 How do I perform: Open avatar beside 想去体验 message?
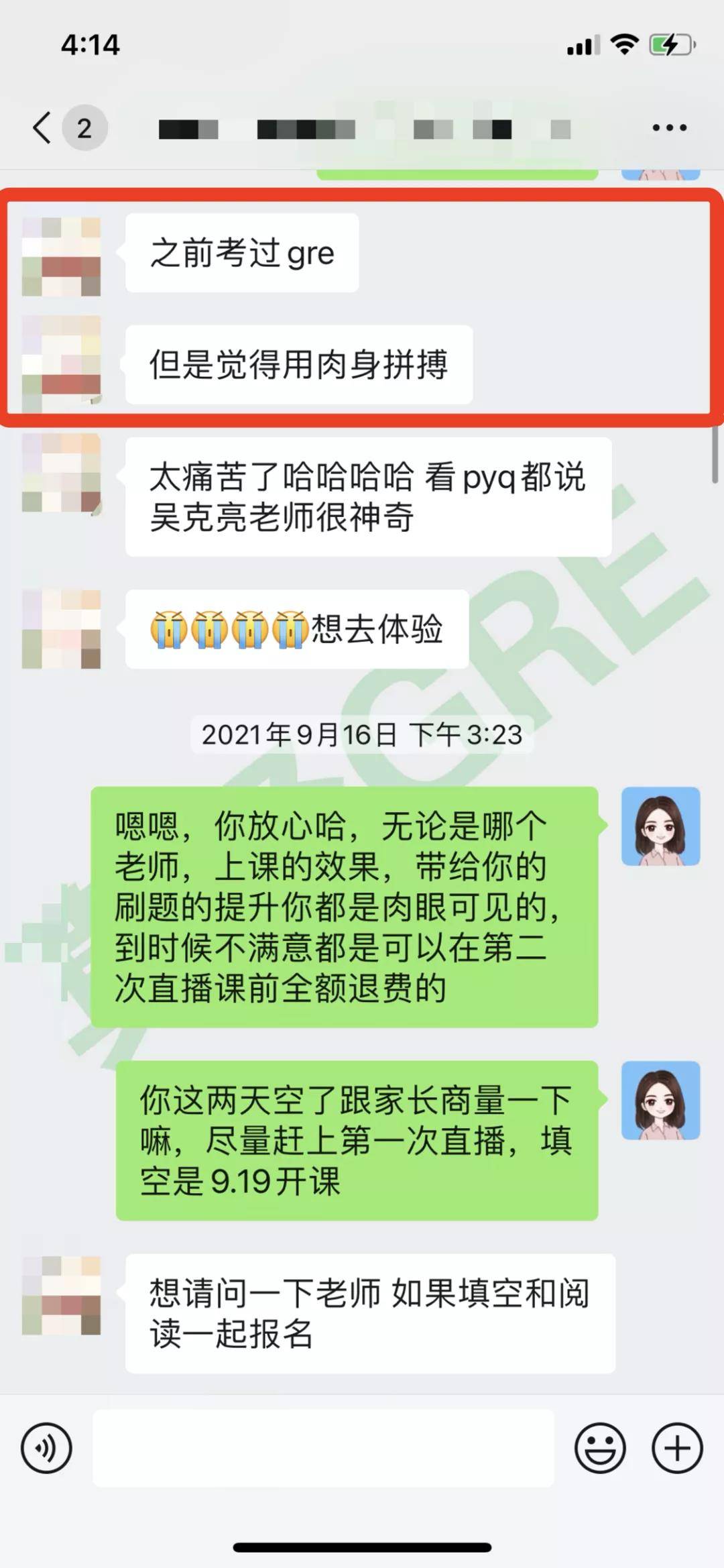tap(62, 629)
